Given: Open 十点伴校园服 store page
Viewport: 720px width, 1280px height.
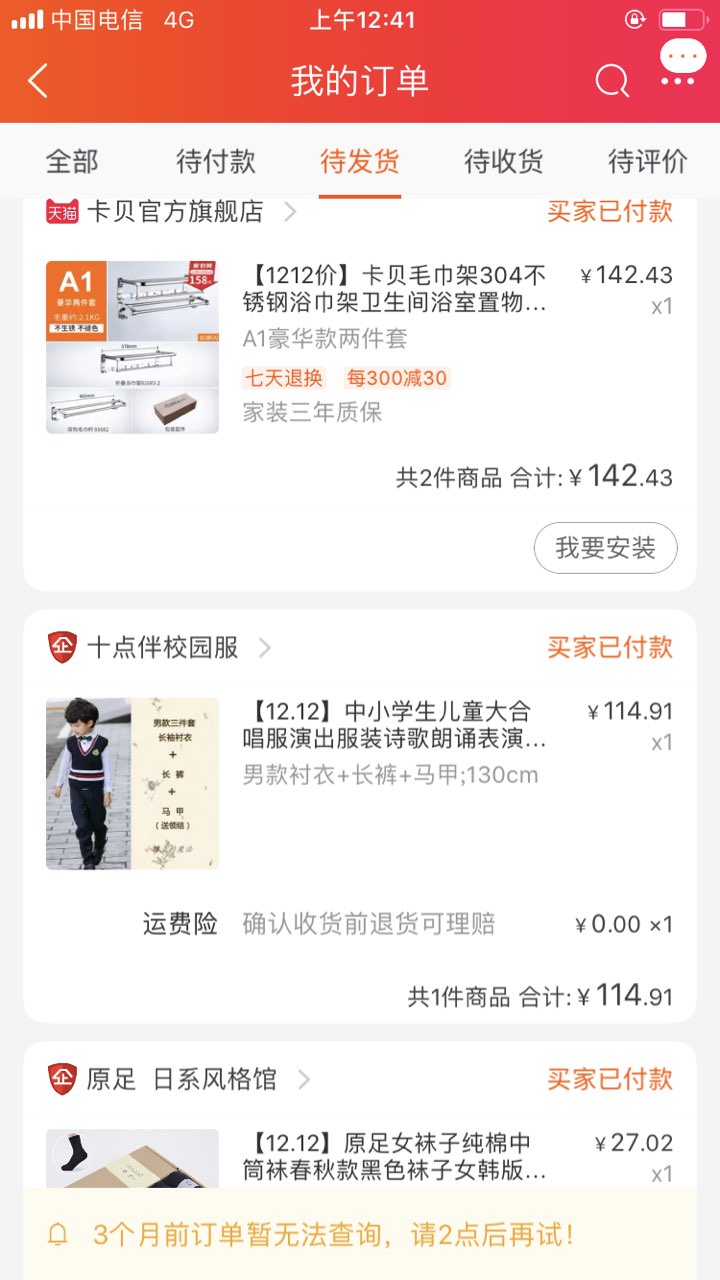Looking at the screenshot, I should pos(163,648).
